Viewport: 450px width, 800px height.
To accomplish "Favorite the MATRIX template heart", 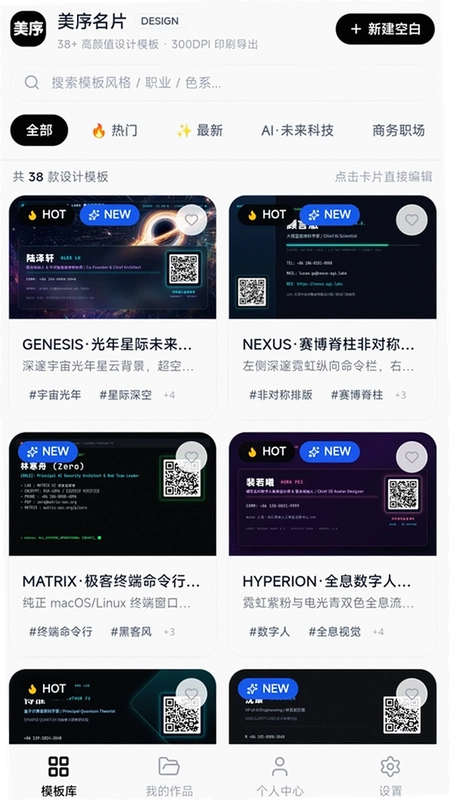I will (191, 457).
